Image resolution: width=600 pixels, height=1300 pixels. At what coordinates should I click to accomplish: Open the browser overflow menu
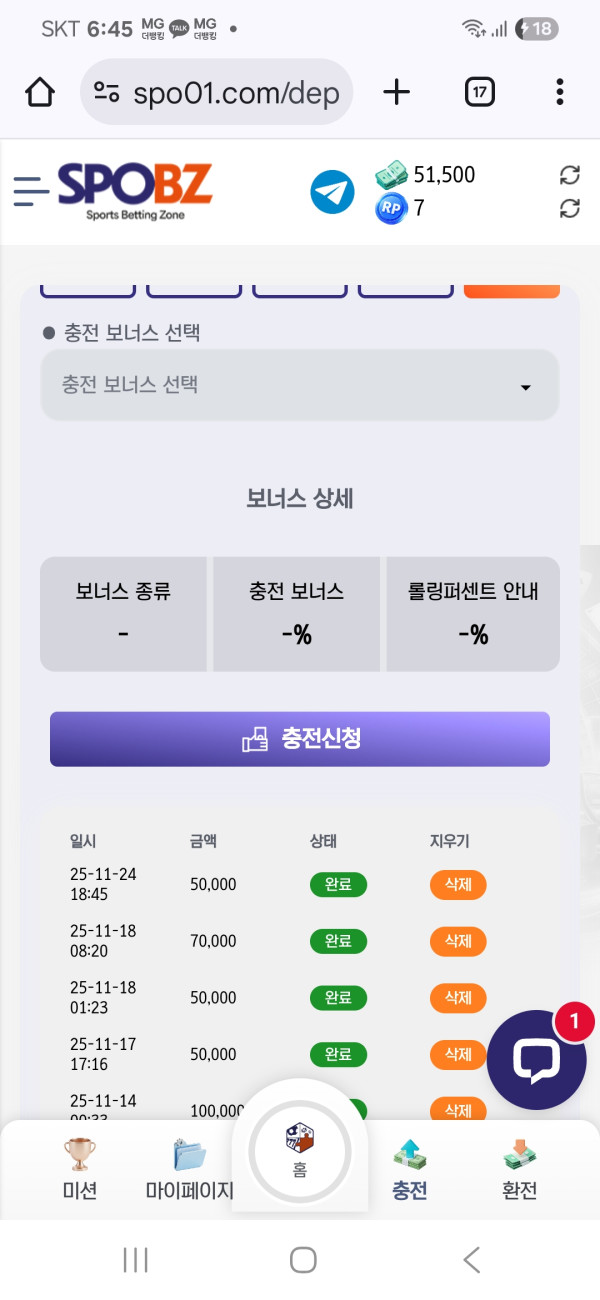(559, 93)
